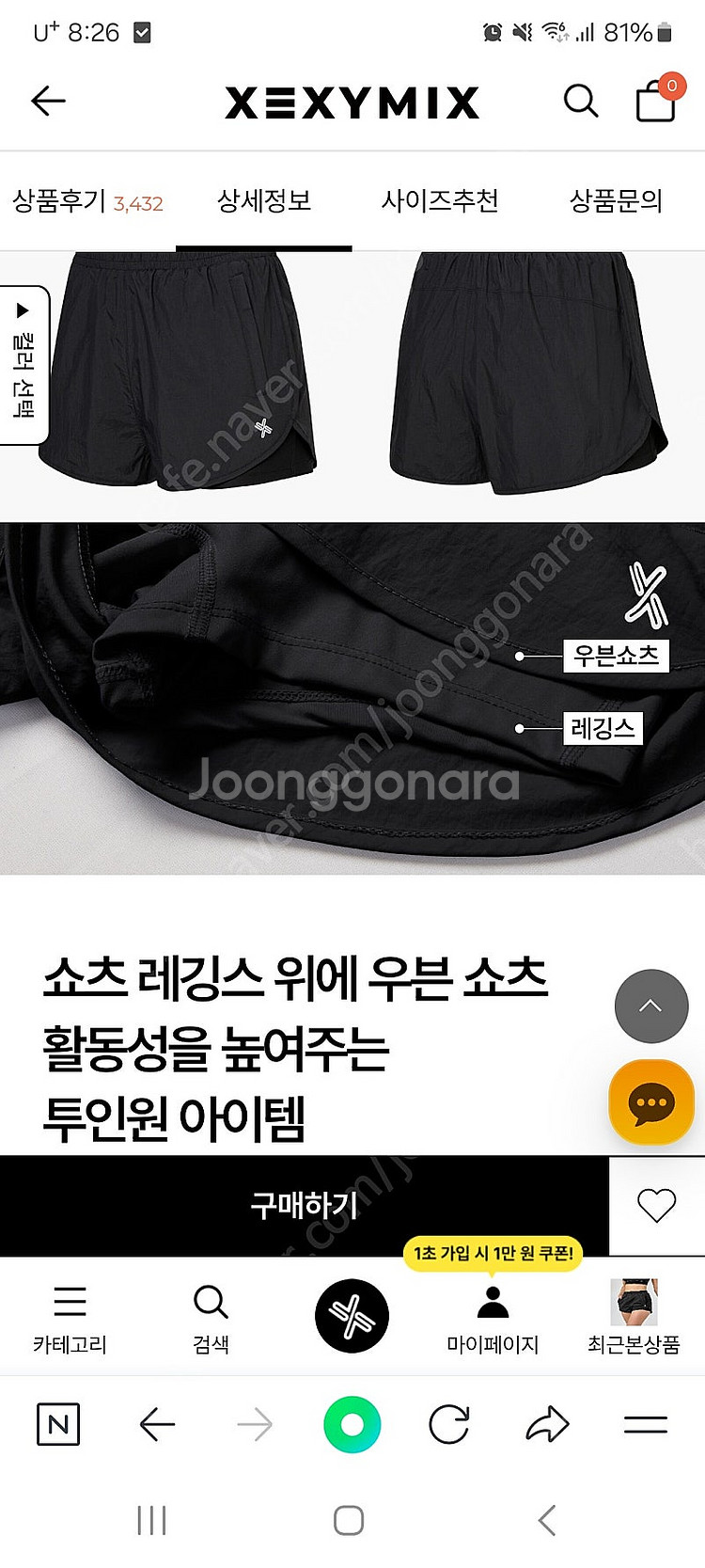Tap the 구매하기 purchase button

point(305,1206)
